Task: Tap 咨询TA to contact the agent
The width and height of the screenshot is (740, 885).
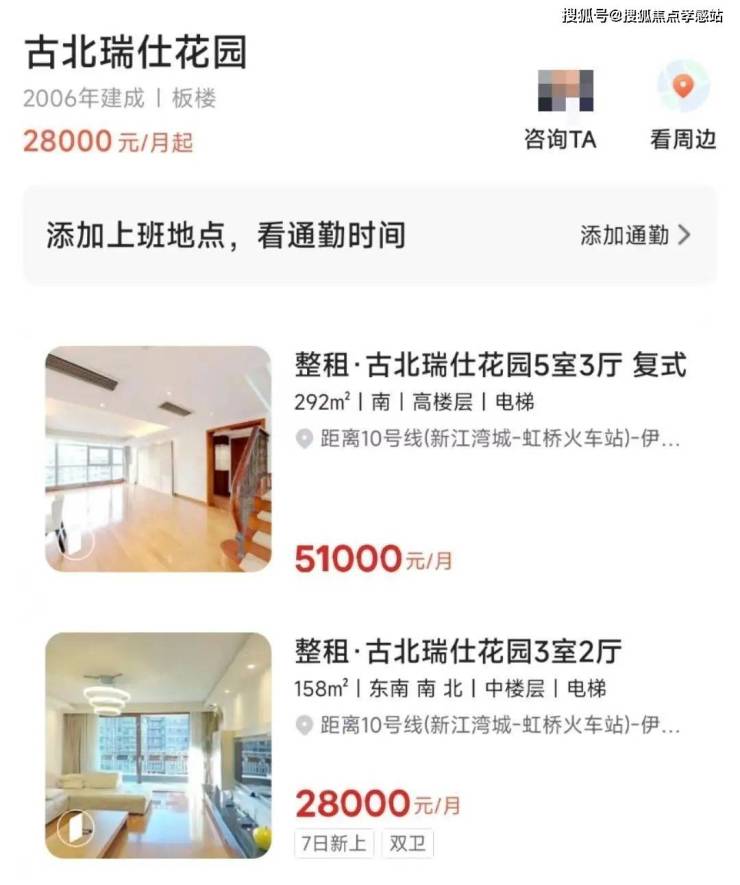Action: pyautogui.click(x=559, y=110)
